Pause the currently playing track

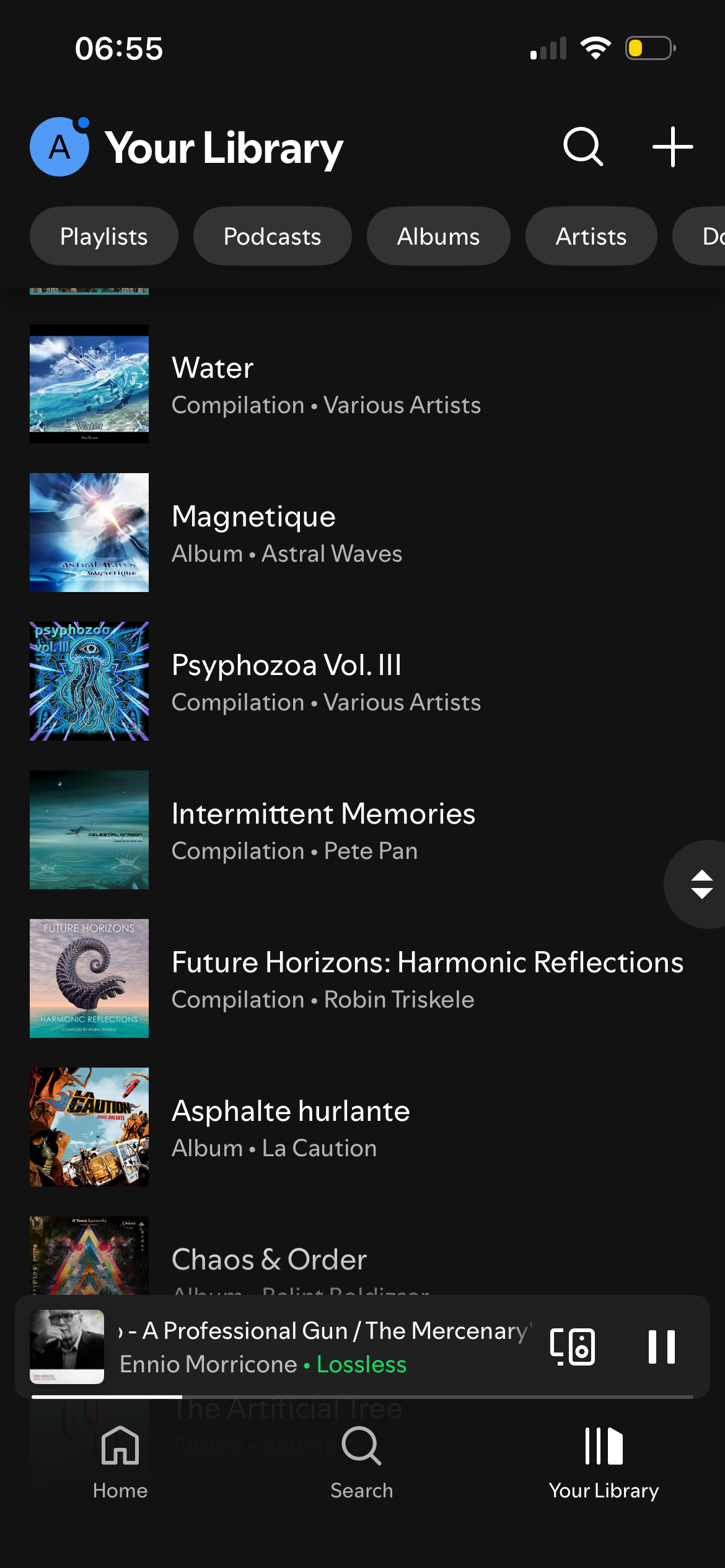(x=661, y=1347)
